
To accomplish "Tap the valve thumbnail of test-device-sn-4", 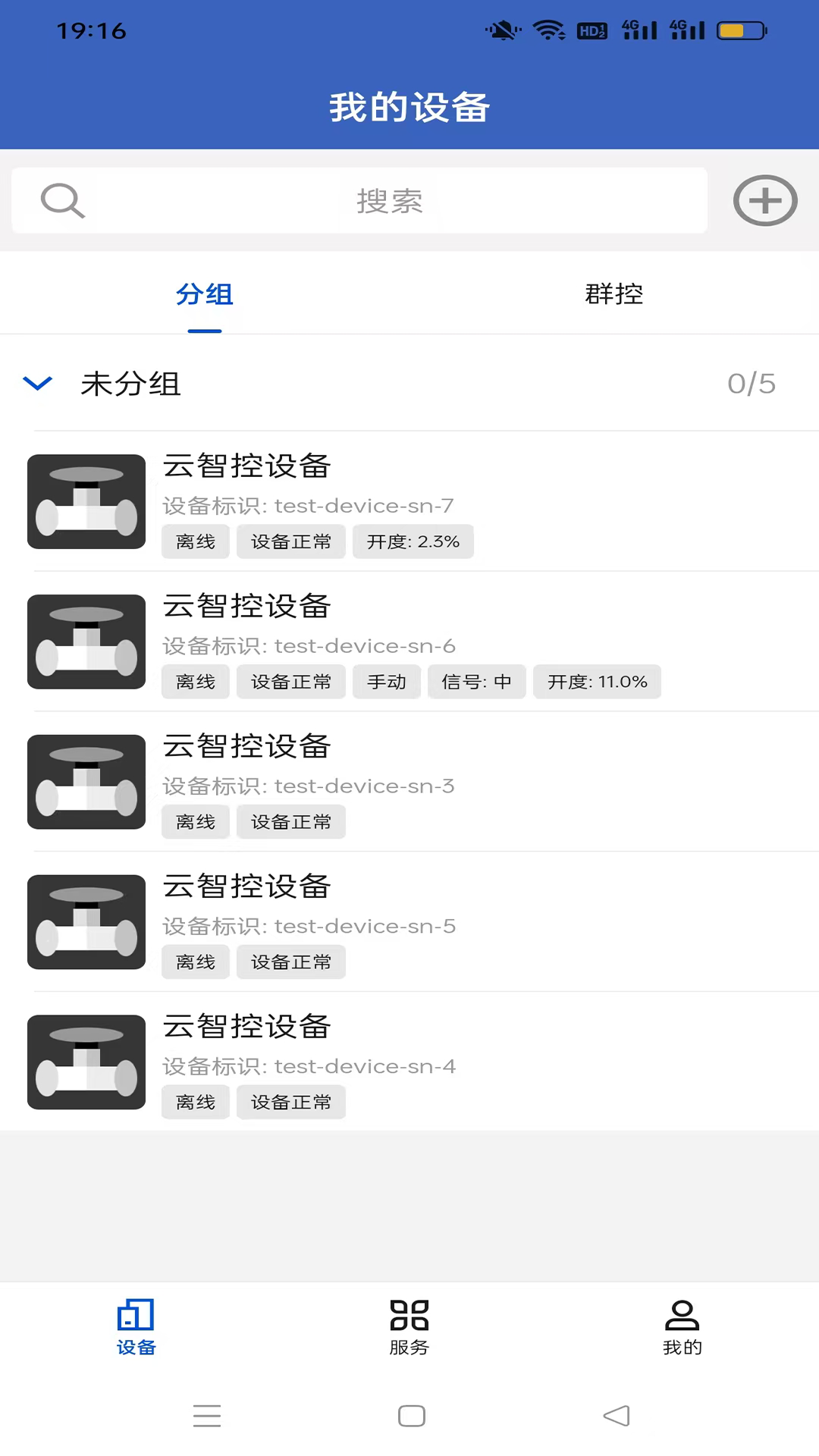I will tap(86, 1062).
